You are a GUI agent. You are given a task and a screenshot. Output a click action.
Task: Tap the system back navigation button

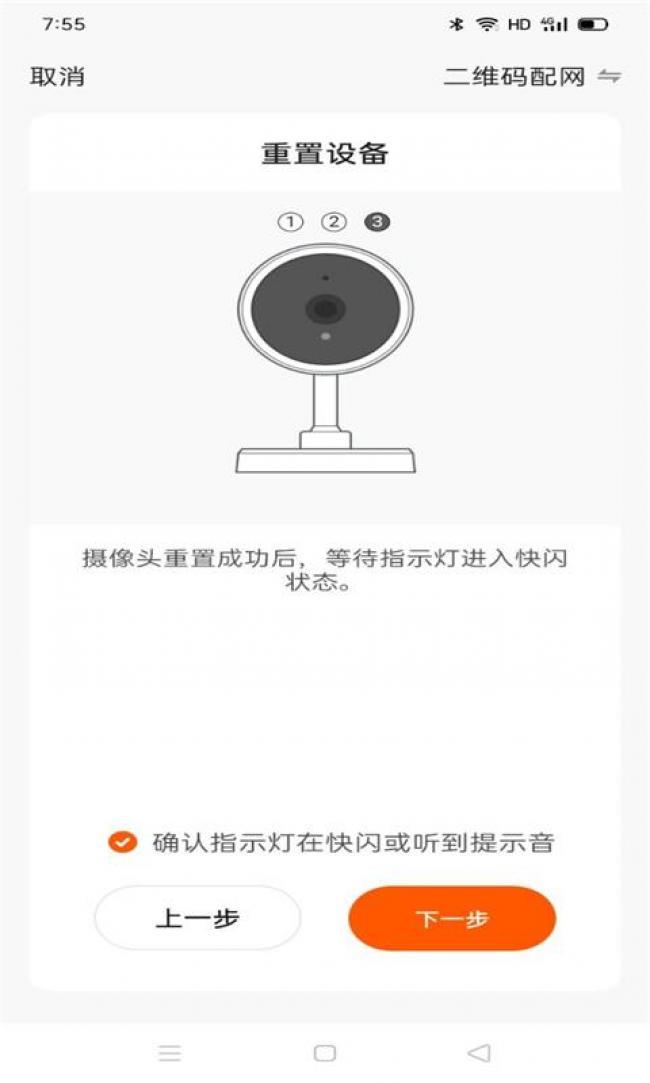coord(479,1052)
